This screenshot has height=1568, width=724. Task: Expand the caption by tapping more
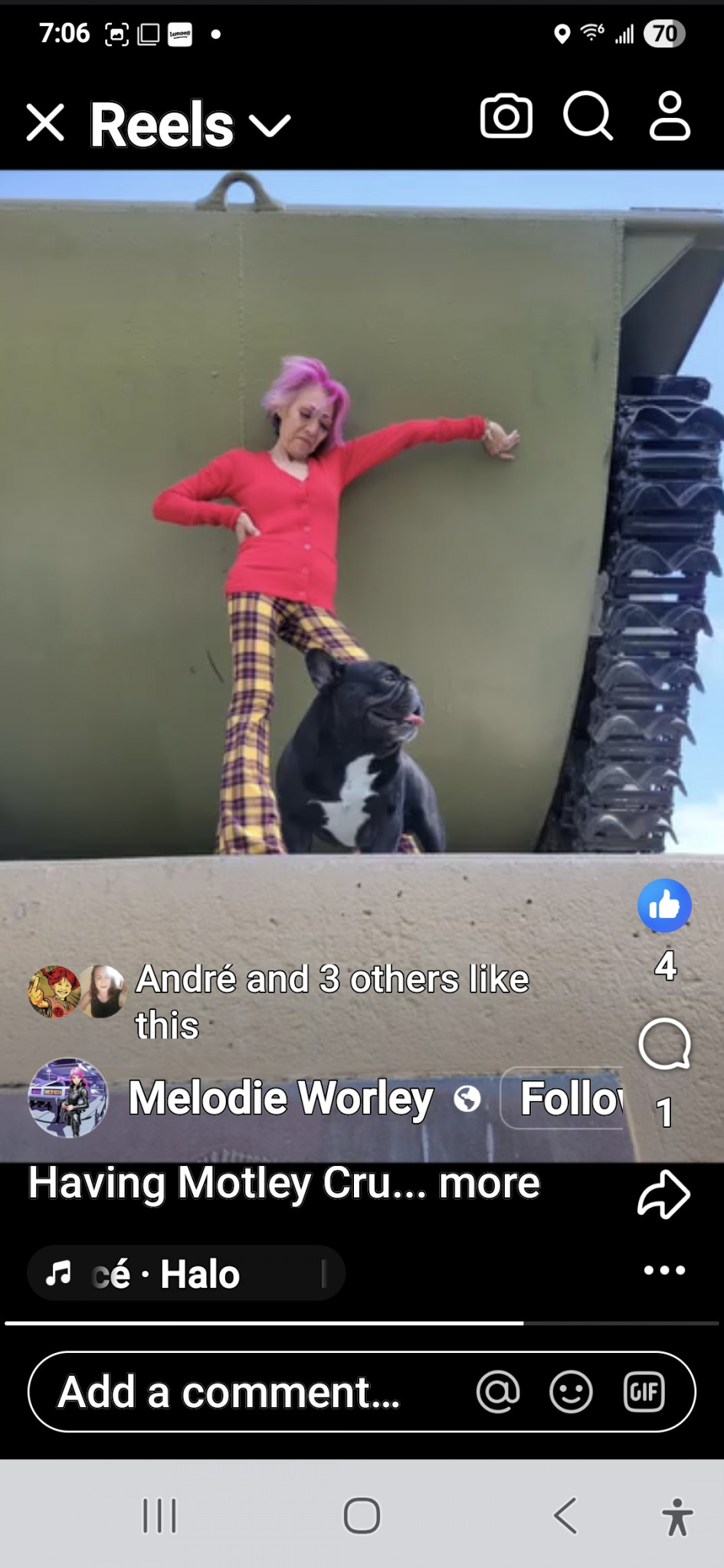(x=489, y=1183)
